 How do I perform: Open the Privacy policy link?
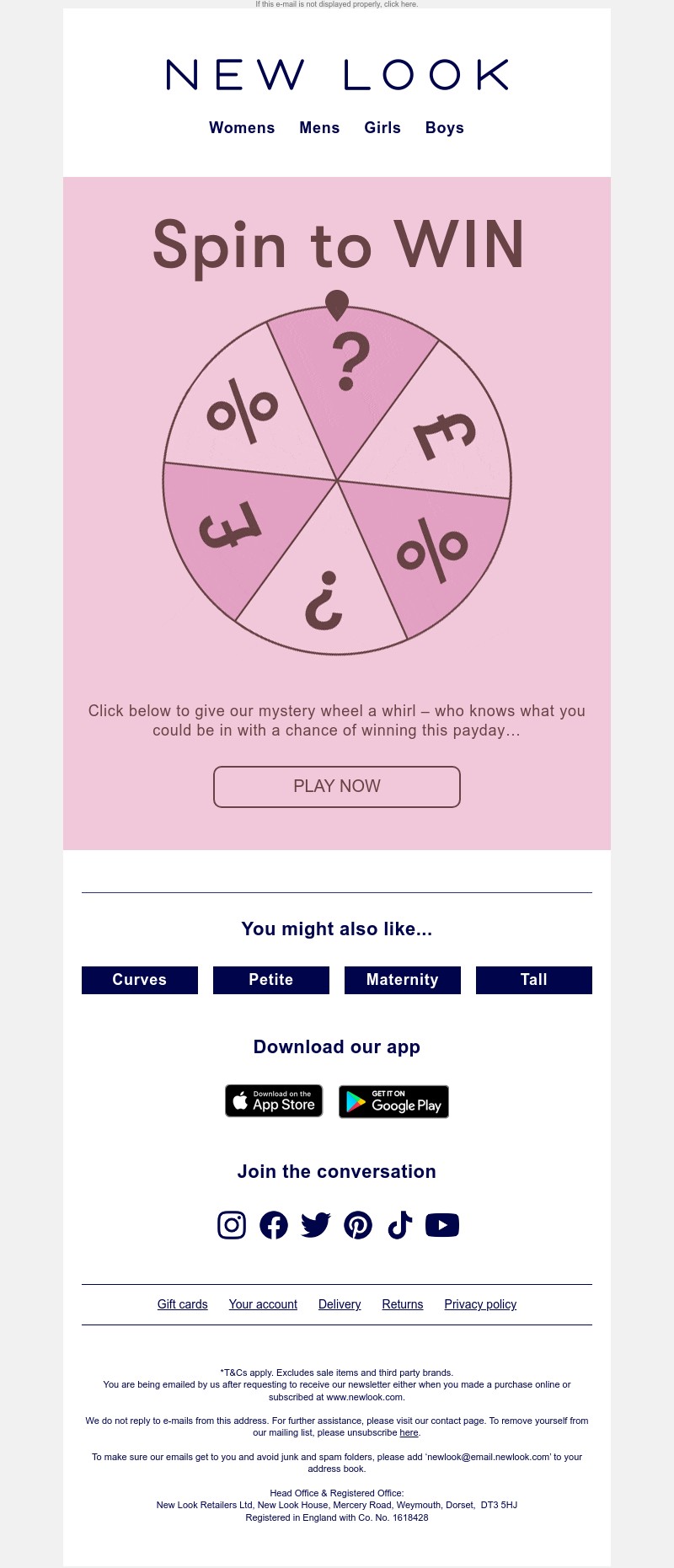pyautogui.click(x=480, y=1304)
